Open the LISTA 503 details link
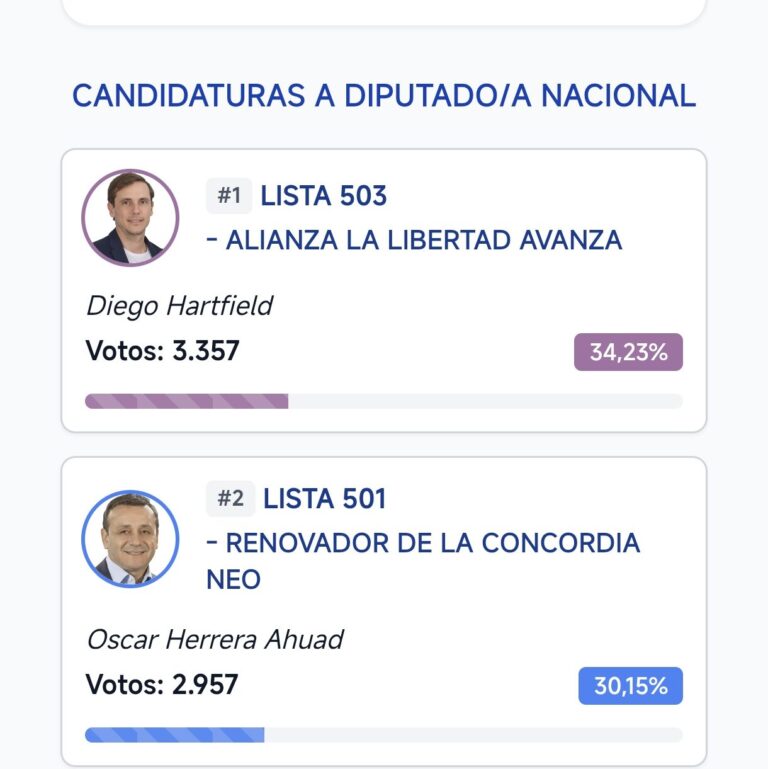 pos(324,197)
